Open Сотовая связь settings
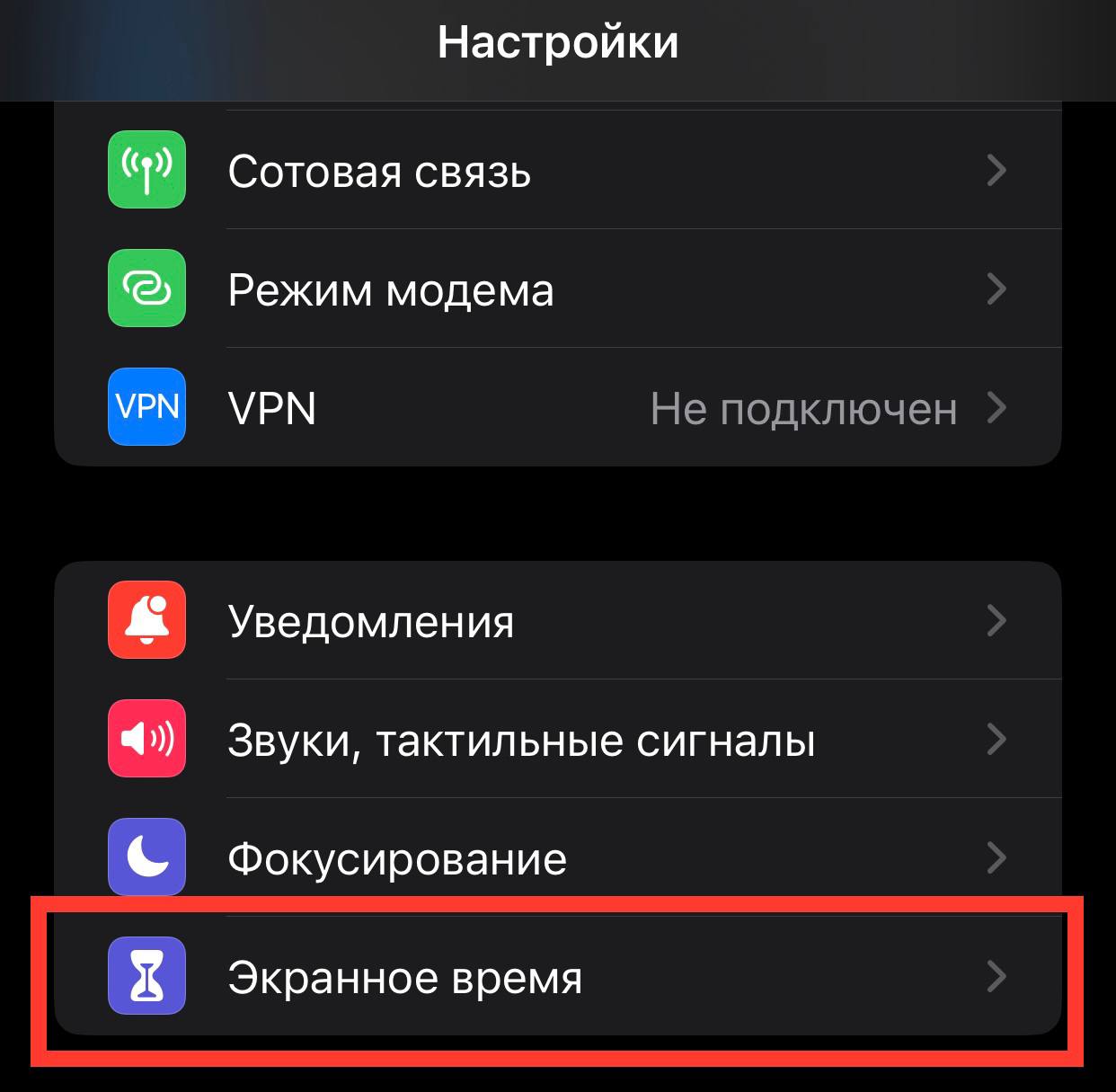 coord(558,170)
